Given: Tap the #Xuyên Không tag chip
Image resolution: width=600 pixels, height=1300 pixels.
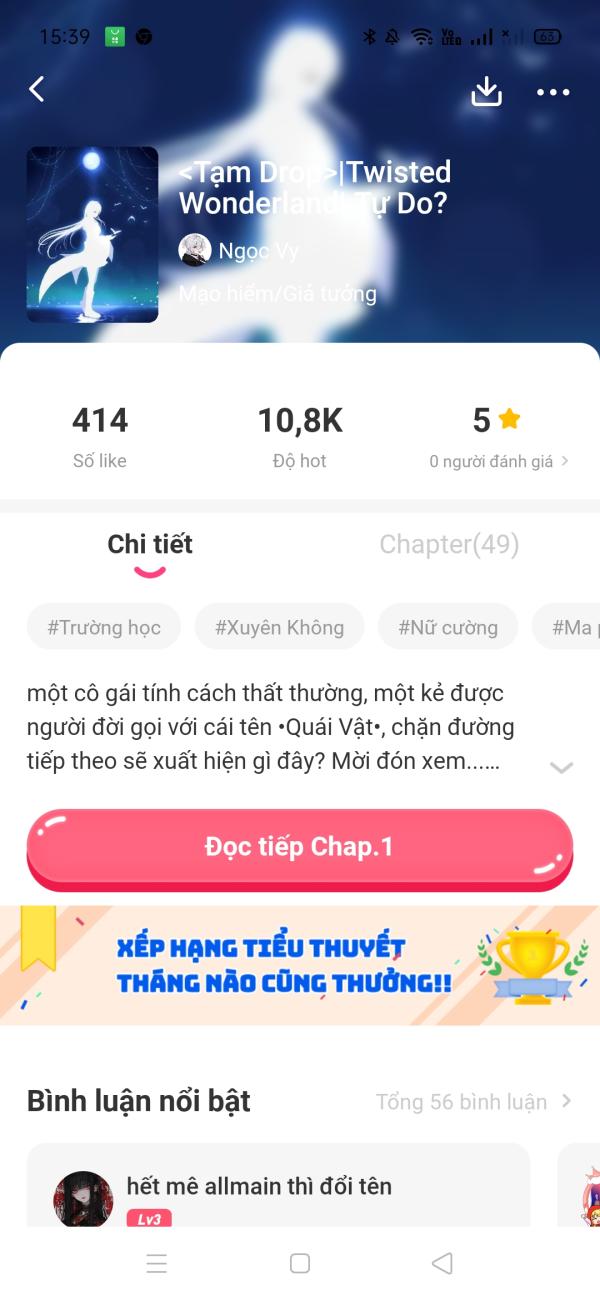Looking at the screenshot, I should (x=279, y=628).
